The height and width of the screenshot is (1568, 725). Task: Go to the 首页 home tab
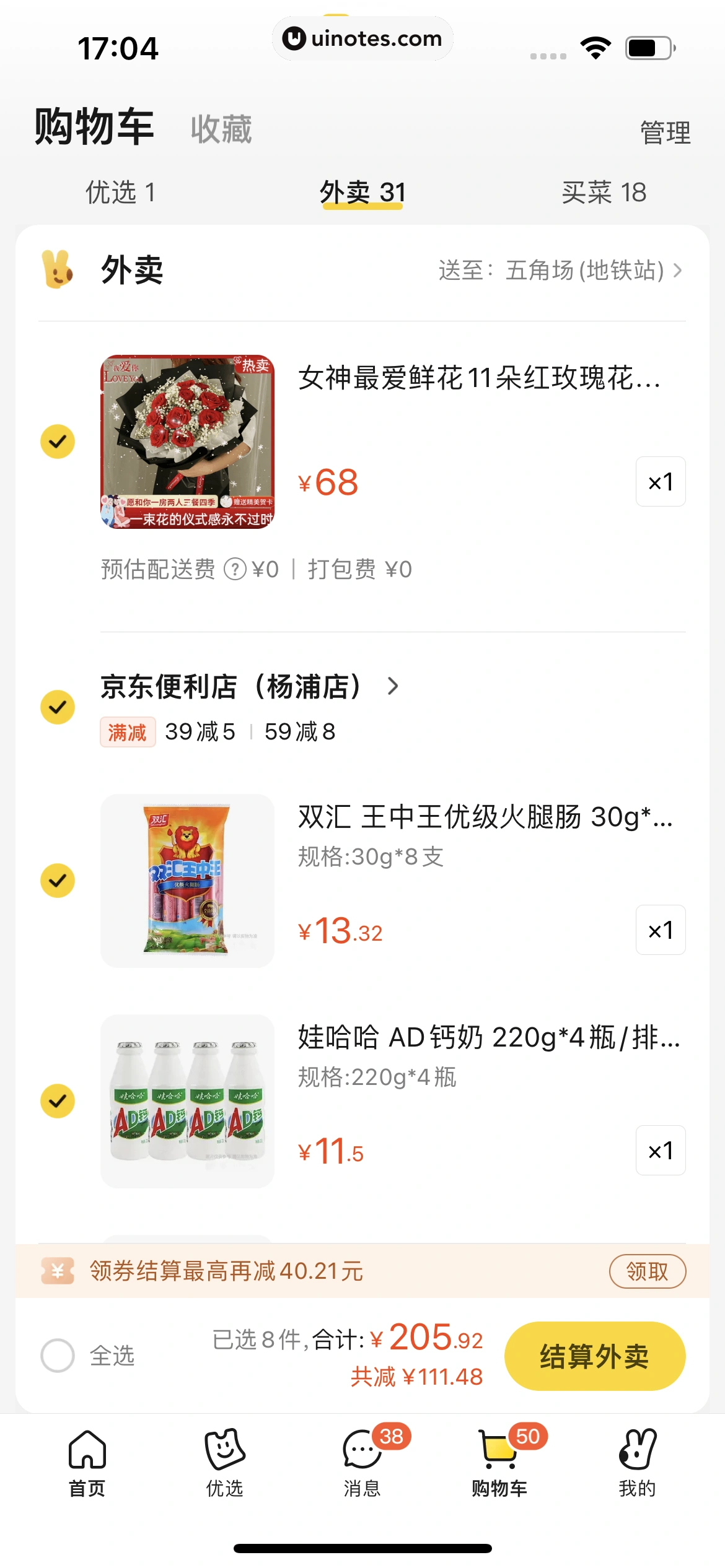click(87, 1461)
